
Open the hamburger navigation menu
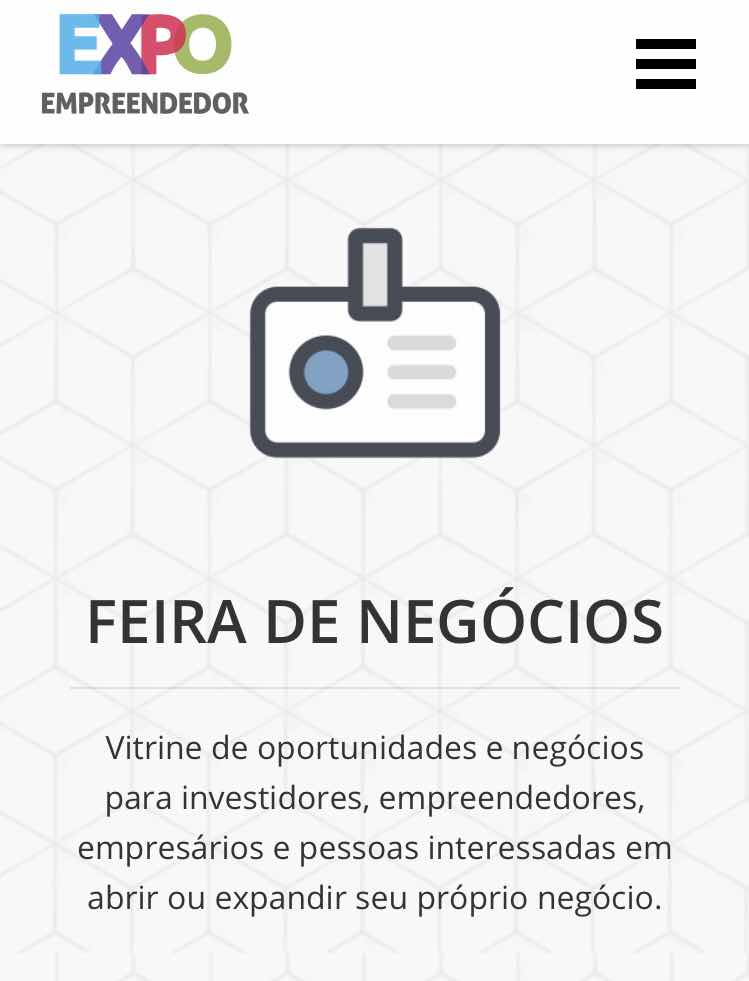[x=665, y=64]
